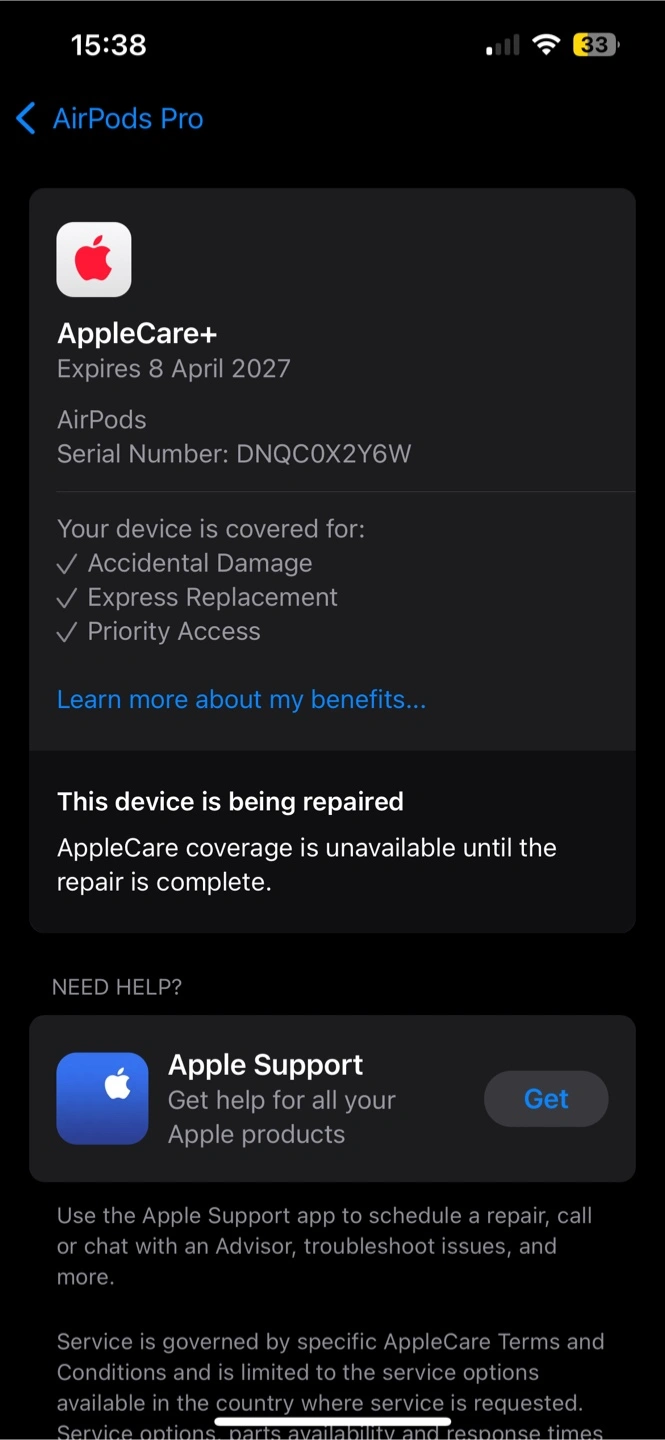Open the Apple Support app card
Image resolution: width=665 pixels, height=1440 pixels.
tap(332, 1099)
